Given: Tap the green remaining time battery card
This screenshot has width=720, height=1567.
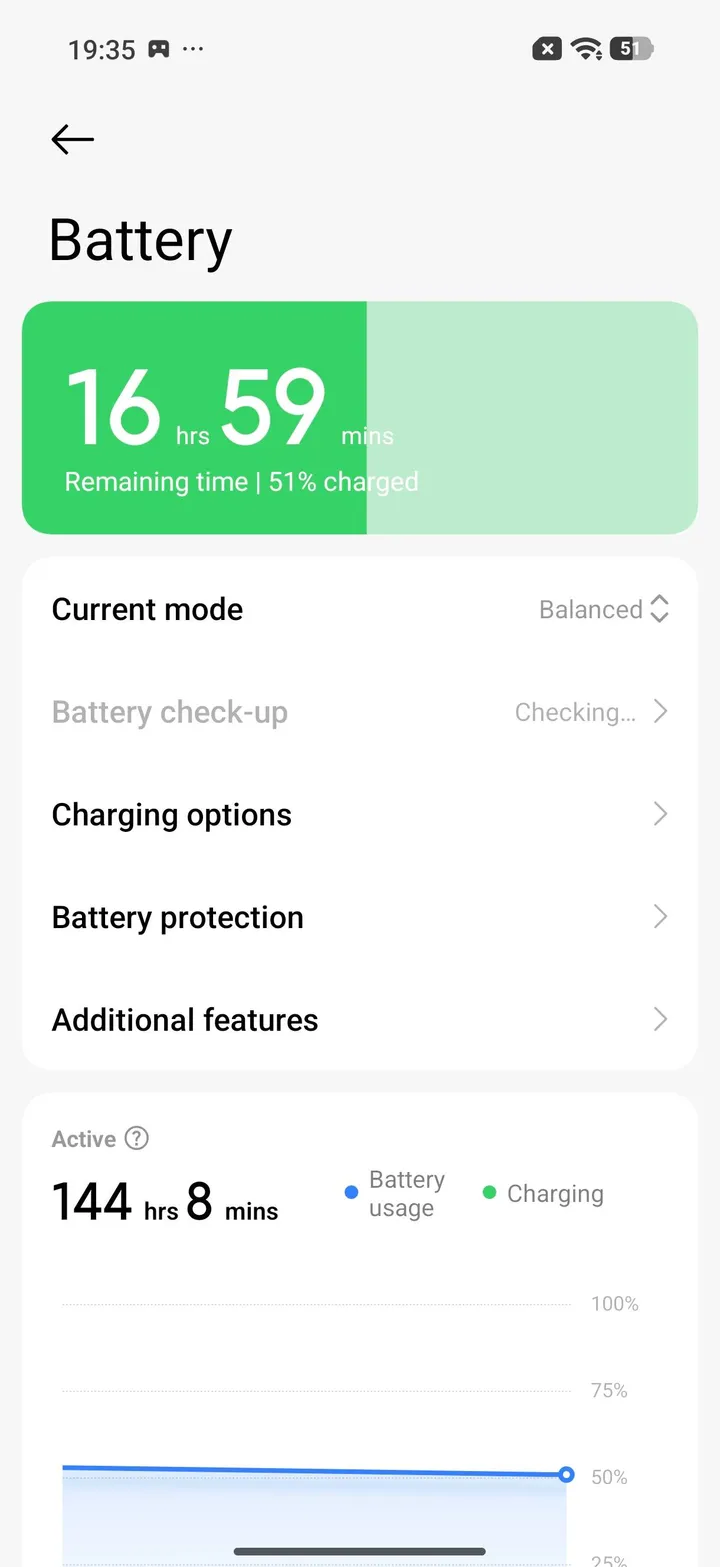Looking at the screenshot, I should (x=360, y=417).
